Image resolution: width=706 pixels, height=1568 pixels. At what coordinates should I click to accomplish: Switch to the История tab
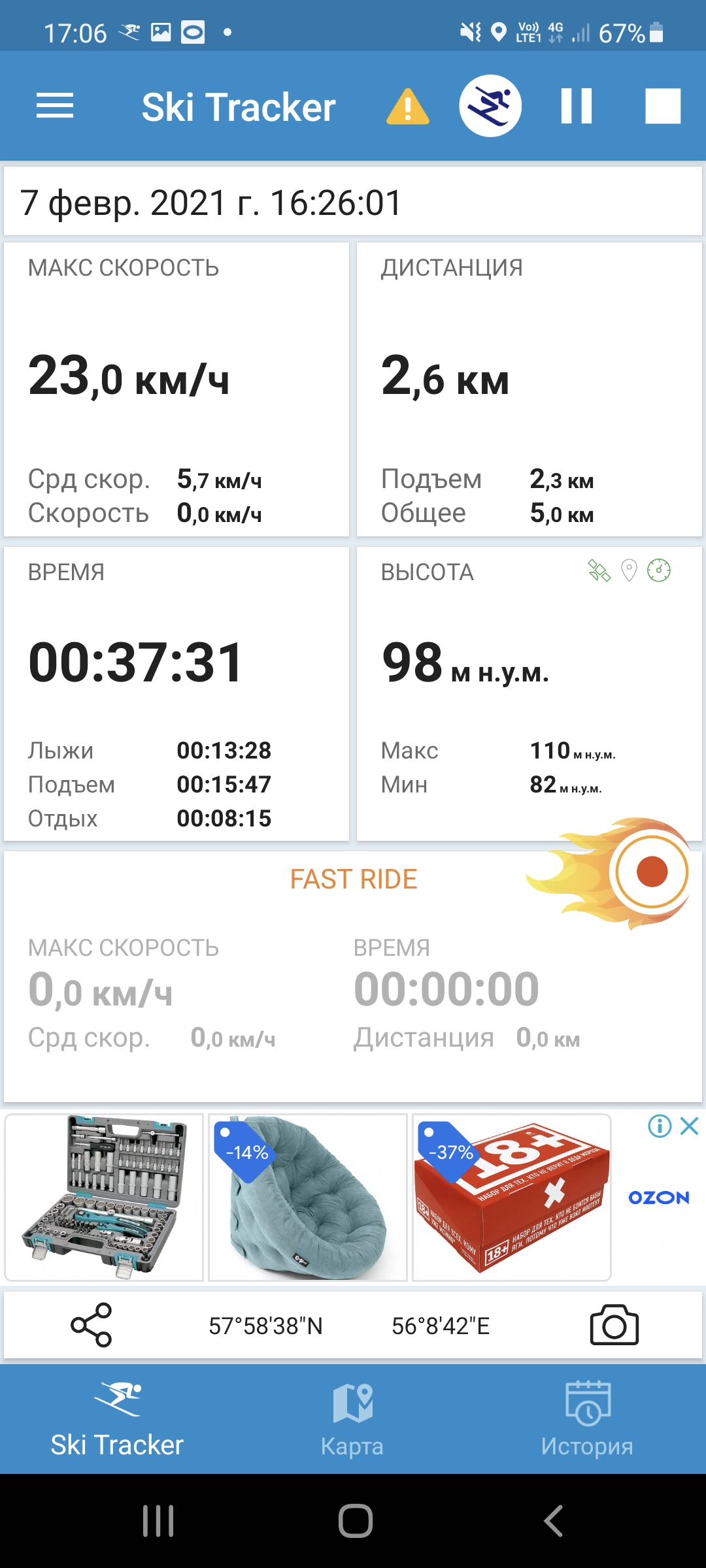click(587, 1419)
